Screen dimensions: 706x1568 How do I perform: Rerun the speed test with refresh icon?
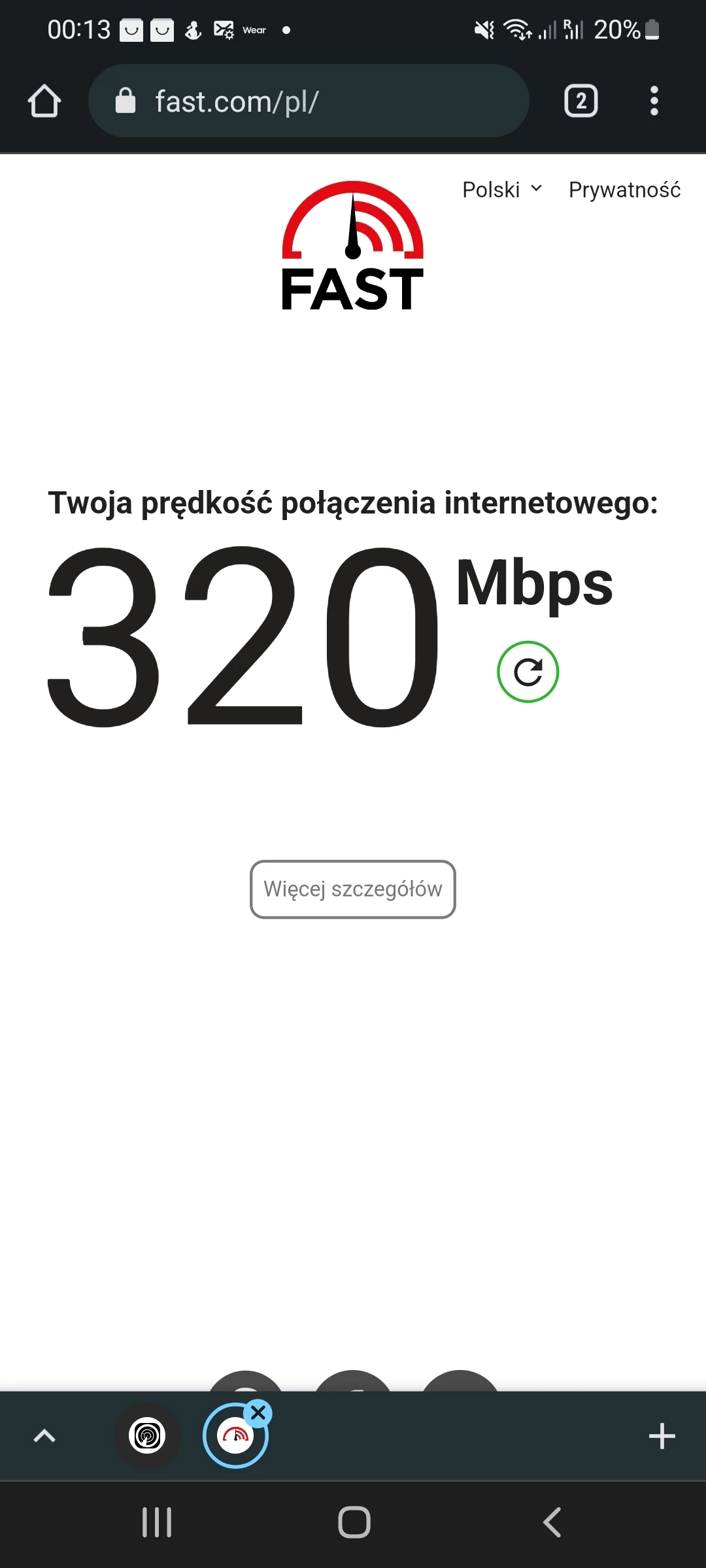click(528, 672)
